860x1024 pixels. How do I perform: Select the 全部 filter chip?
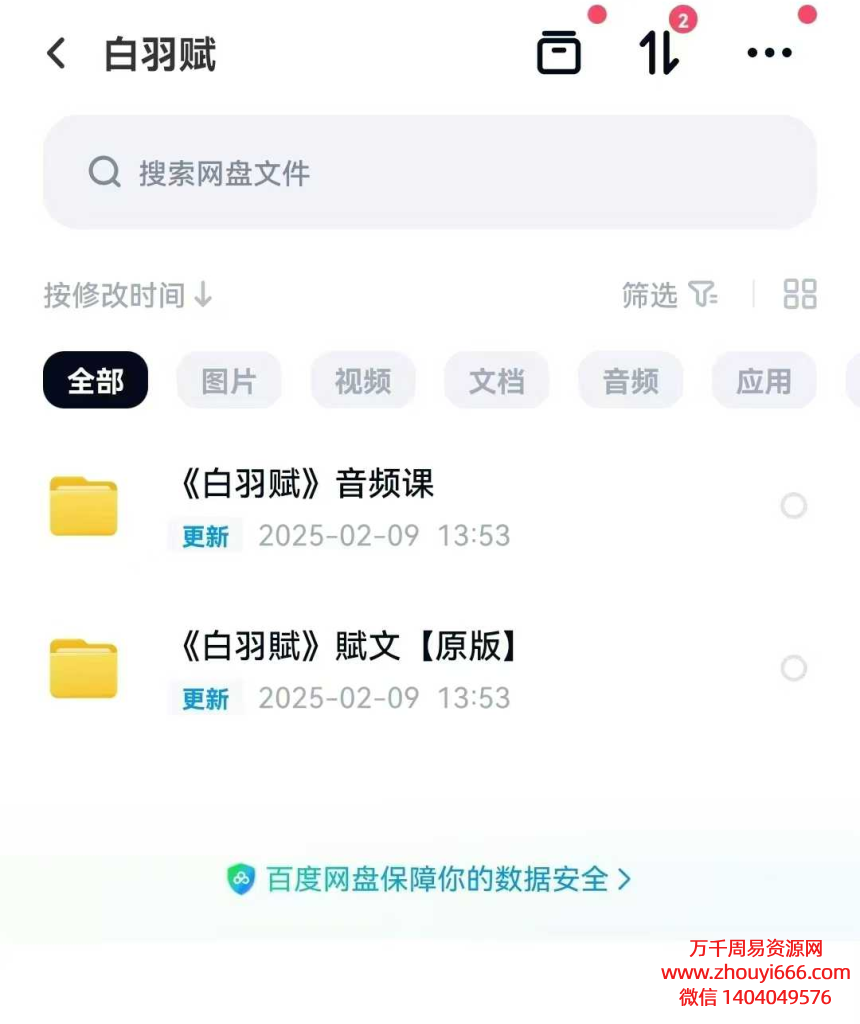tap(95, 381)
